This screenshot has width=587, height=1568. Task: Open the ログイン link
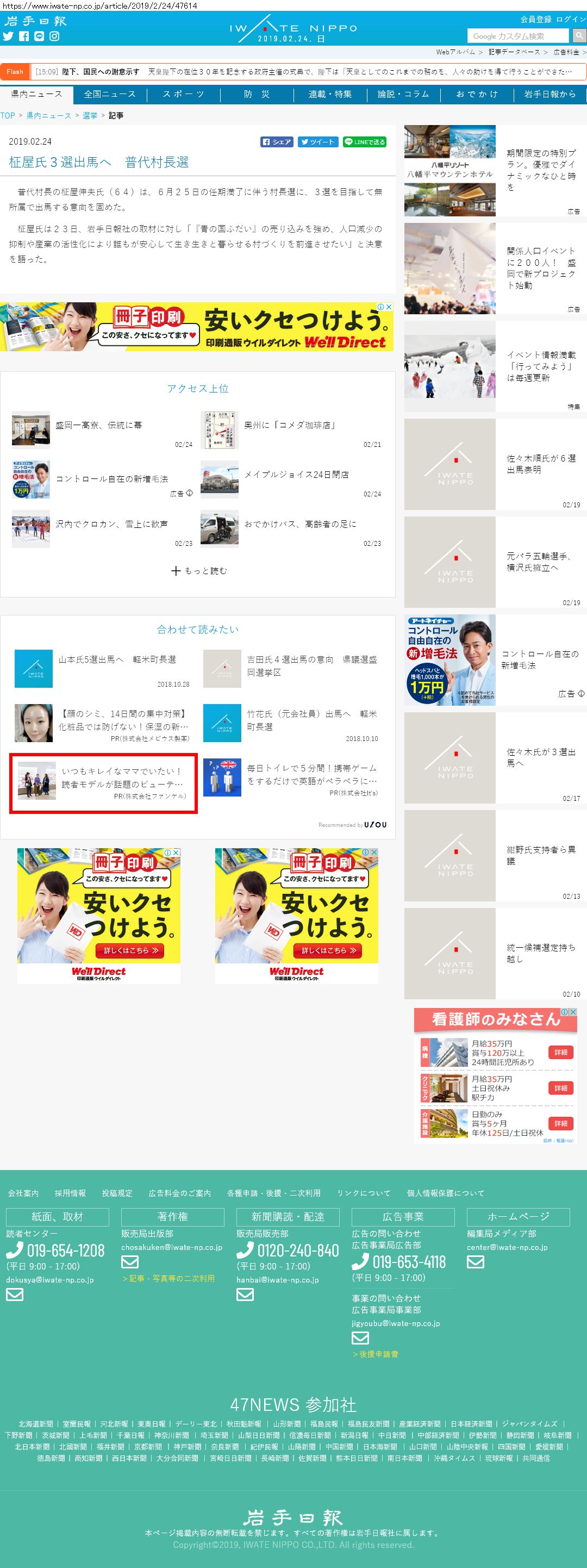coord(571,19)
